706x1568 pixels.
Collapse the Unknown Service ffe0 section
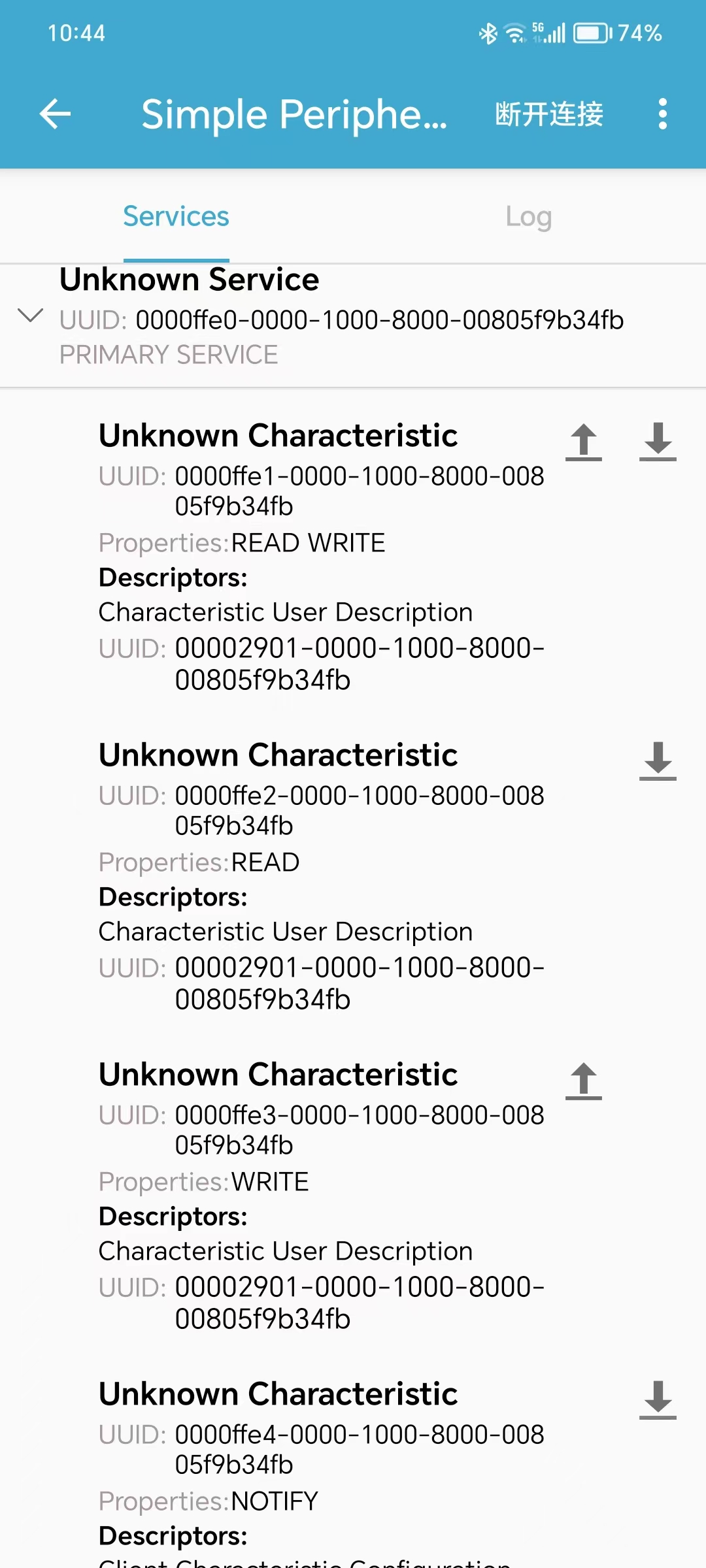(x=30, y=316)
